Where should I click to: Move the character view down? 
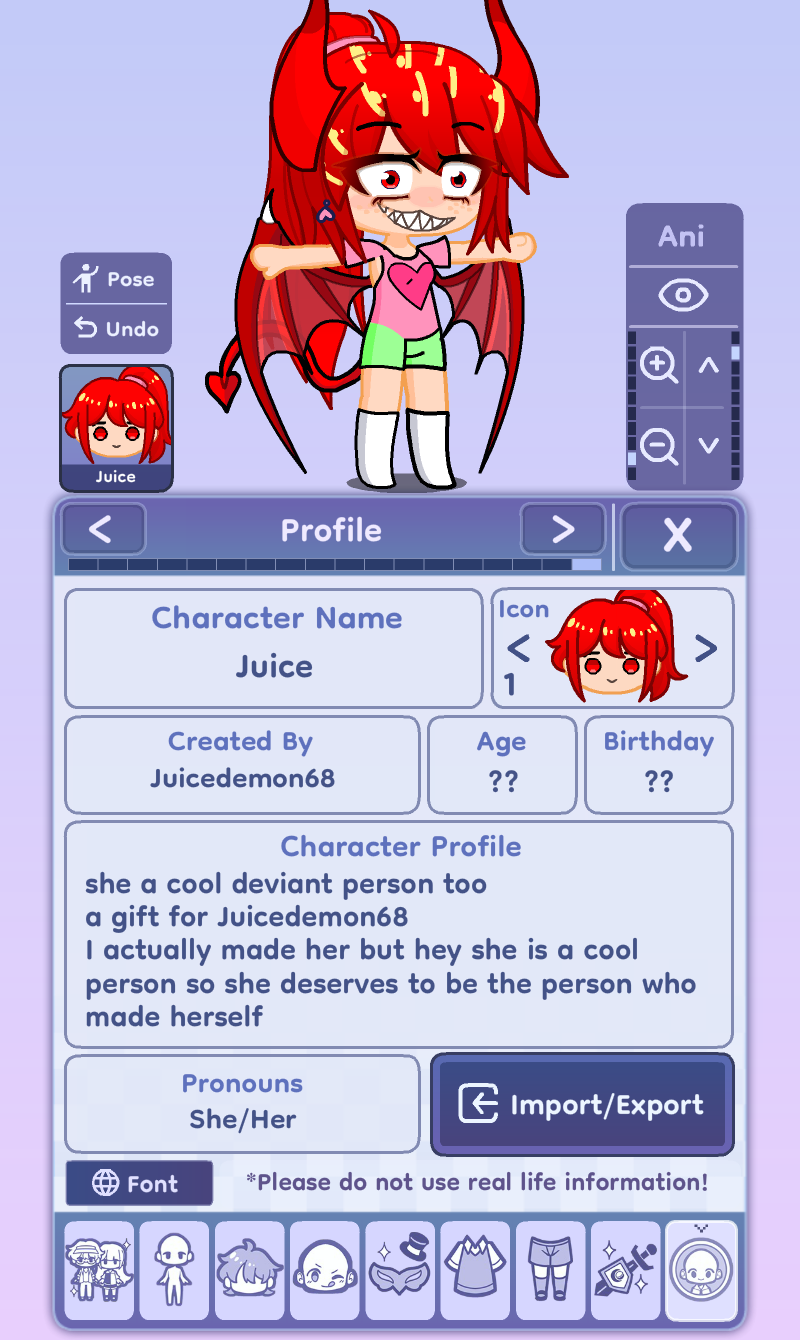point(709,445)
